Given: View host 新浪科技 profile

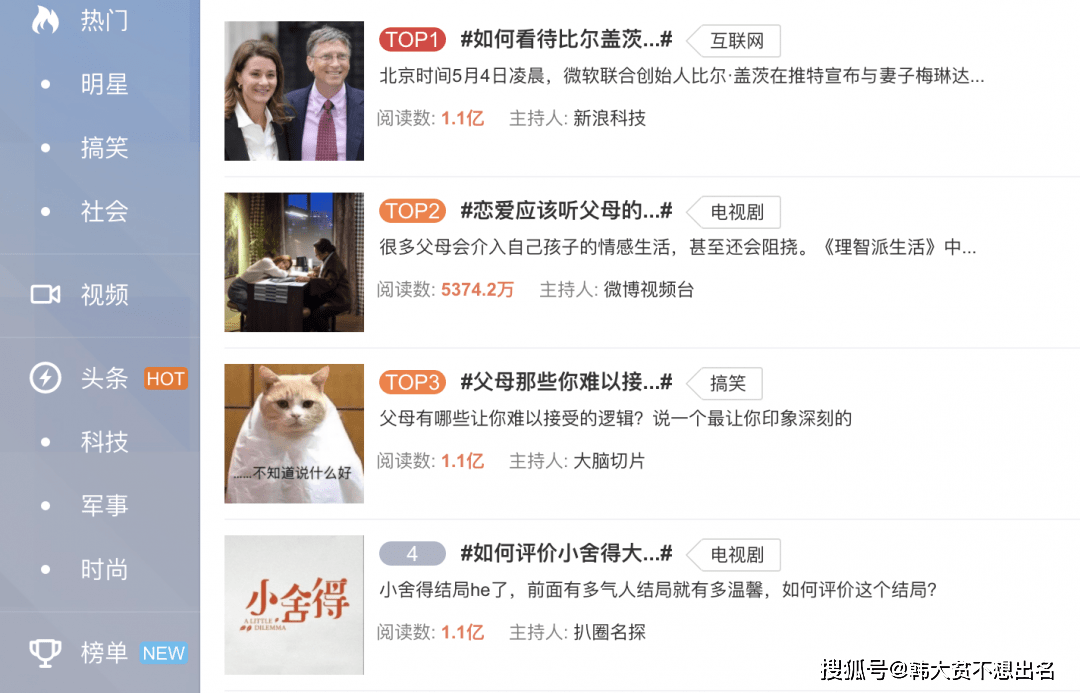Looking at the screenshot, I should coord(609,118).
